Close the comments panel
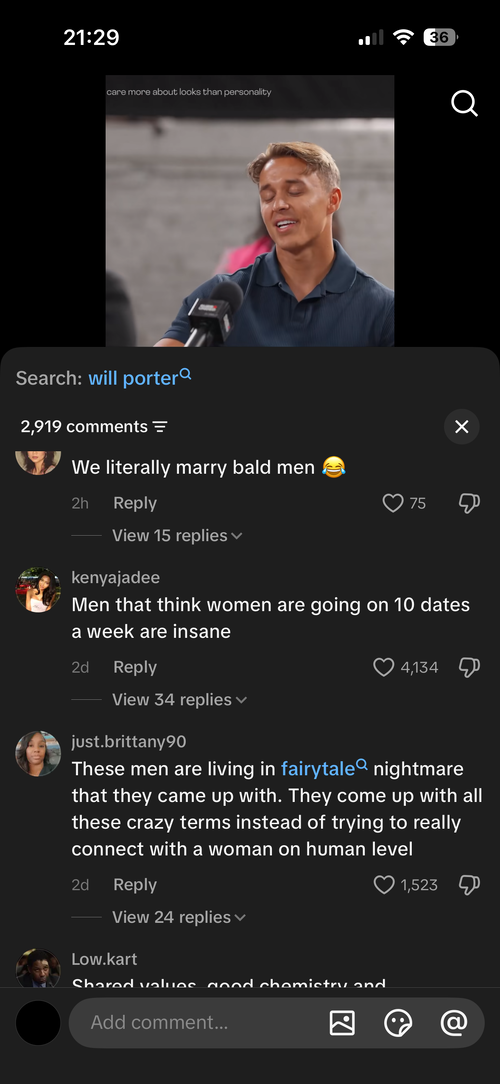The image size is (500, 1084). coord(461,427)
